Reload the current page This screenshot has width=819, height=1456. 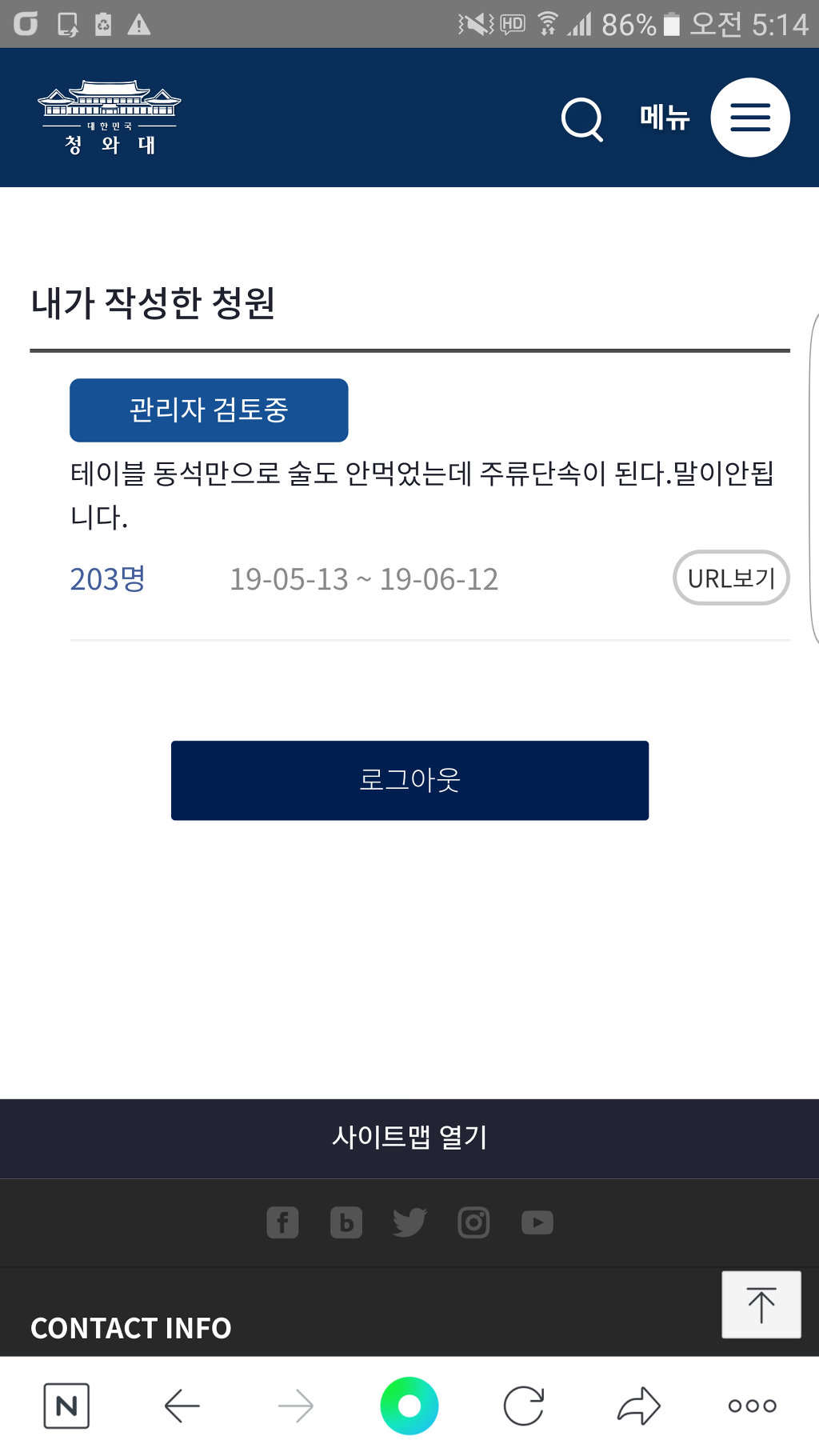[524, 1406]
